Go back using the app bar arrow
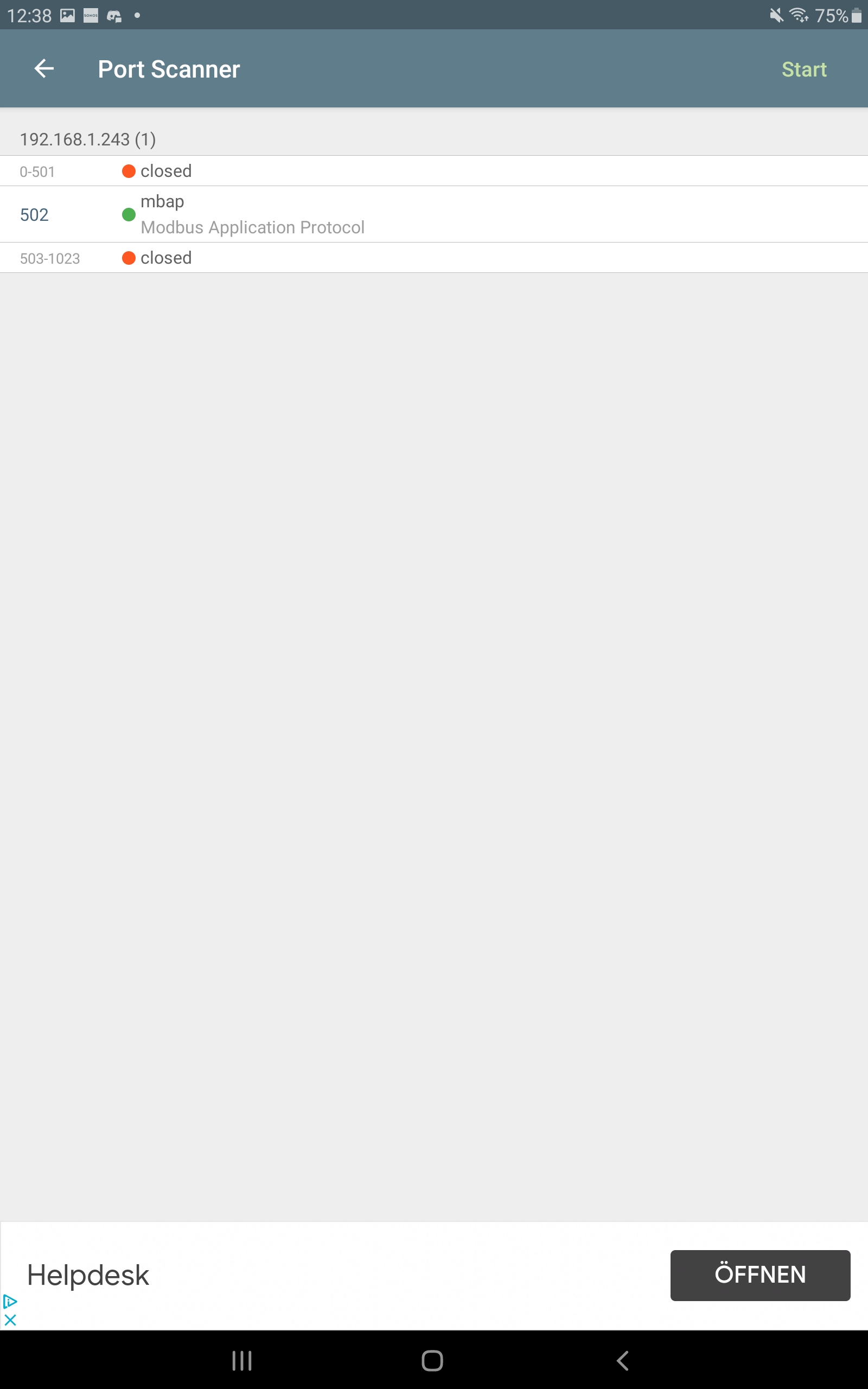868x1389 pixels. pyautogui.click(x=43, y=69)
